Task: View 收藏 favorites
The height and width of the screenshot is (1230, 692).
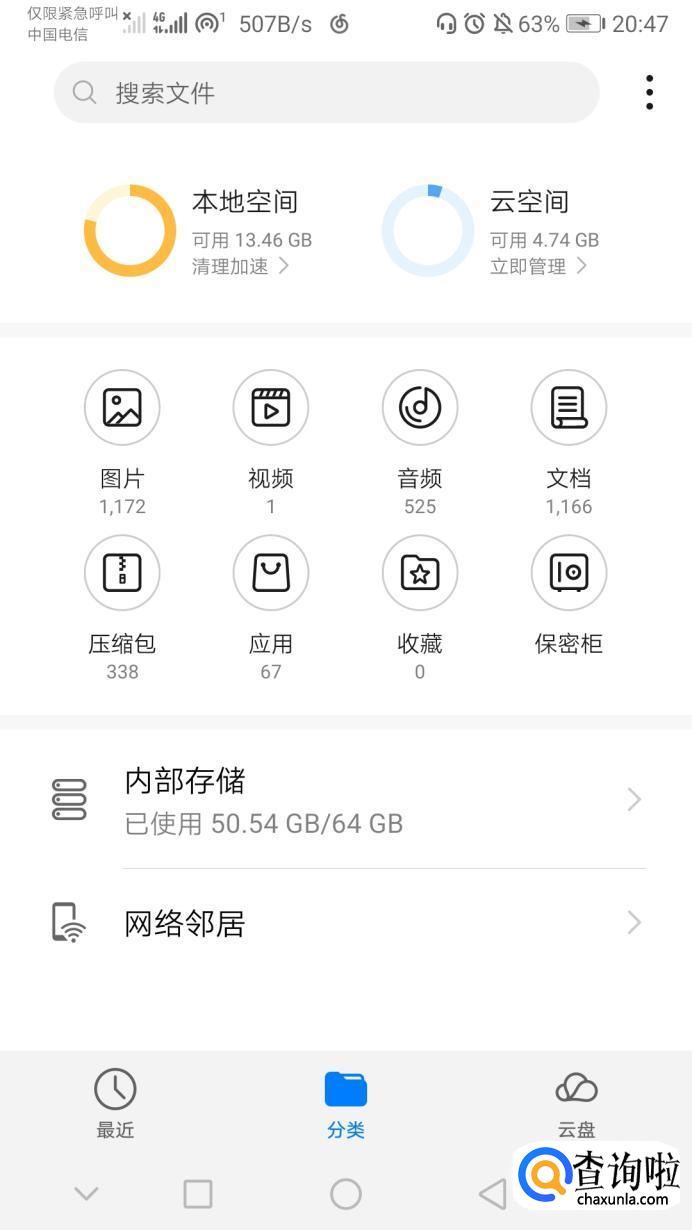Action: pos(420,573)
